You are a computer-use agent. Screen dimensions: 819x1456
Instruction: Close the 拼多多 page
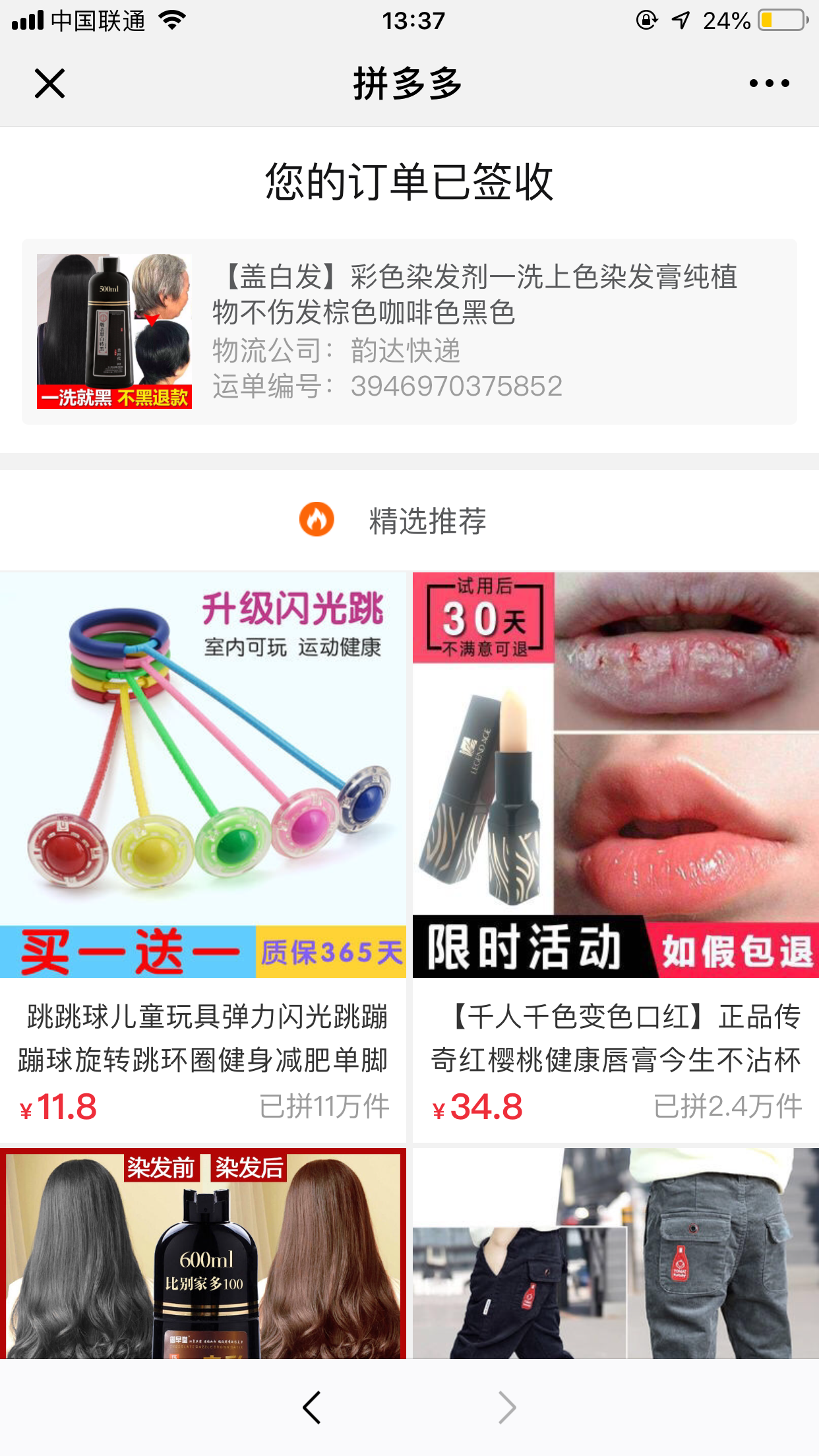coord(49,84)
